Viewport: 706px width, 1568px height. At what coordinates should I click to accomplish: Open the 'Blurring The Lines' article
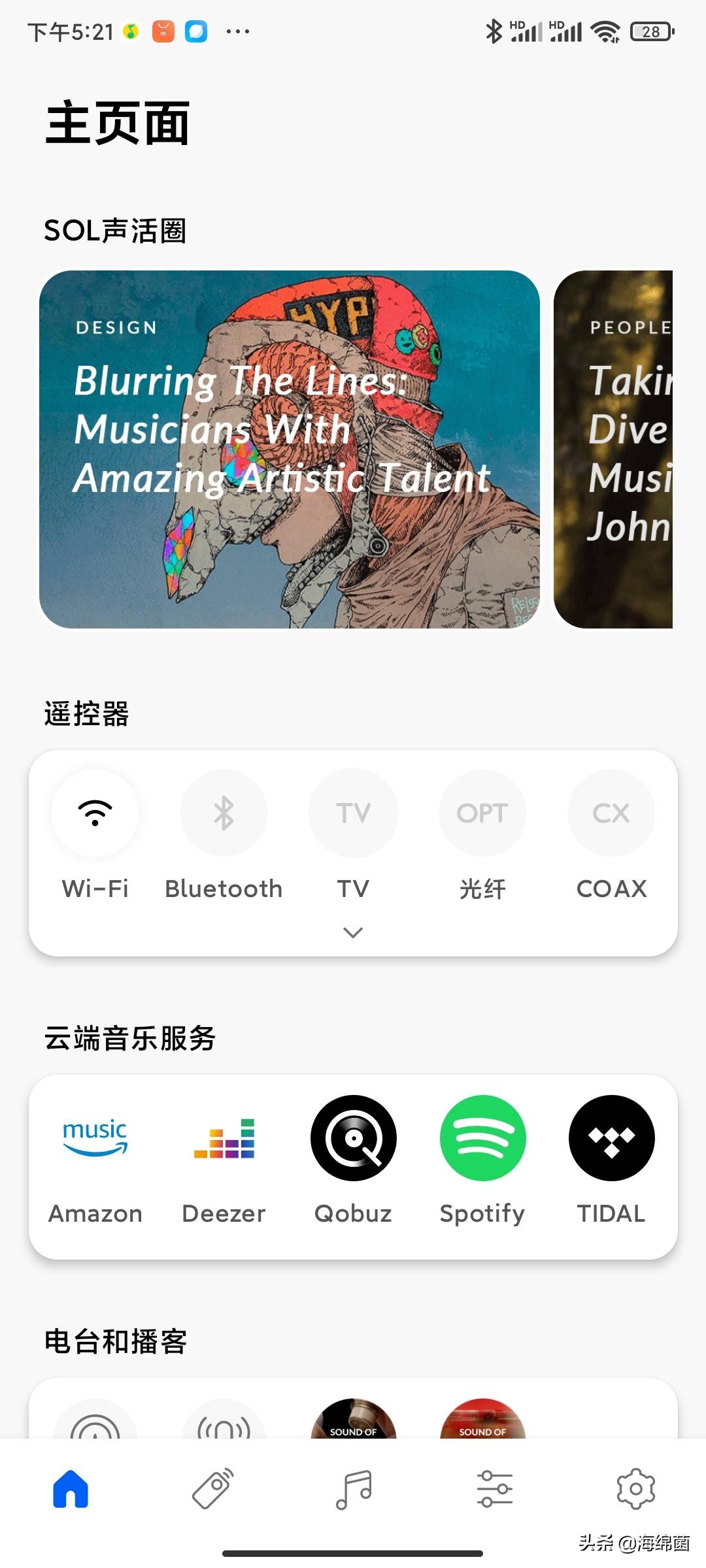[x=291, y=449]
